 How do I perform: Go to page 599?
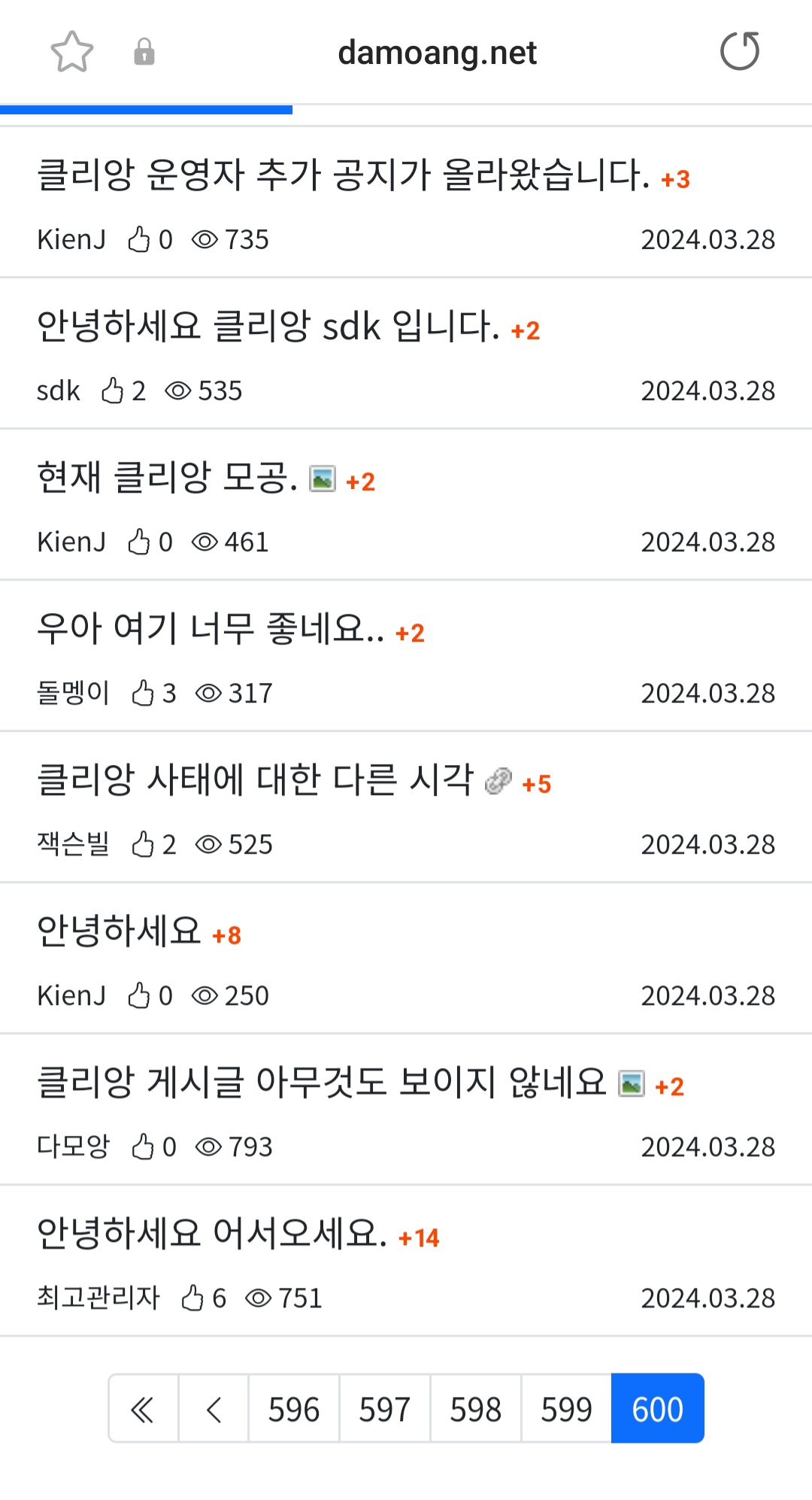(x=567, y=1408)
